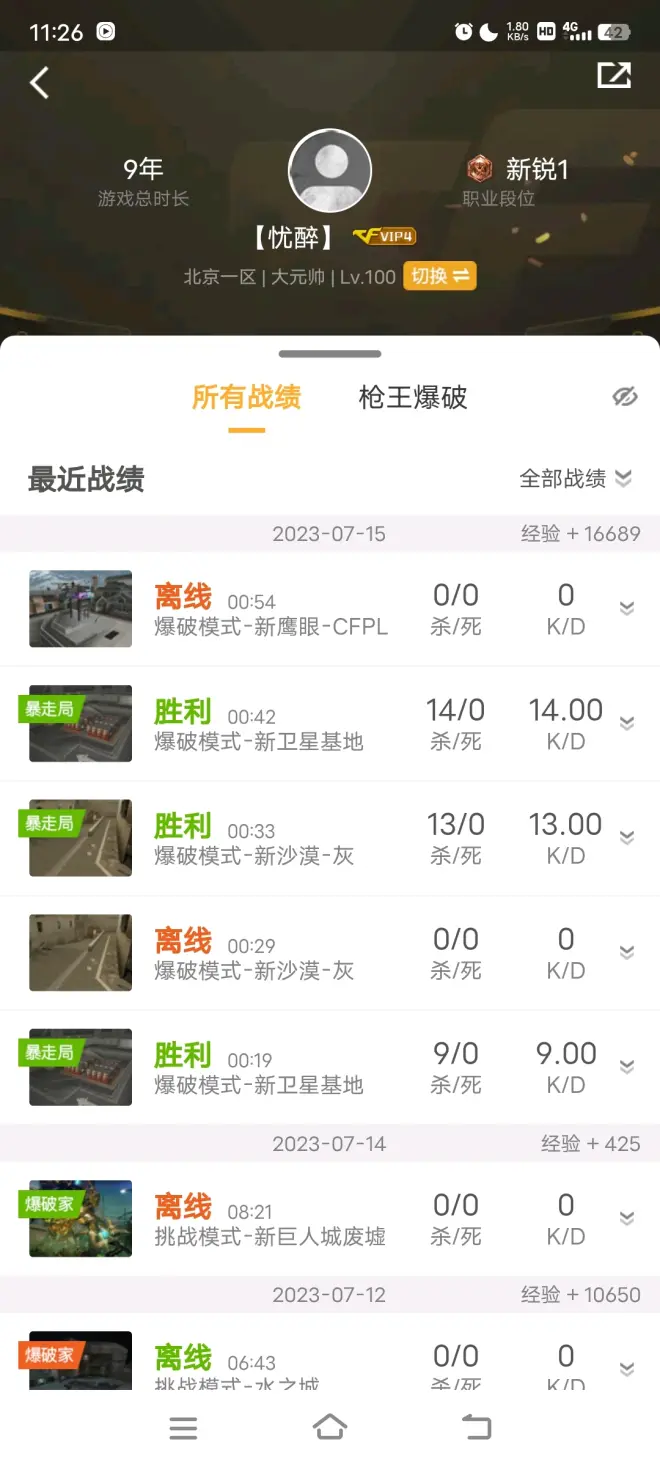Go back using the top-left arrow
This screenshot has height=1467, width=660.
pyautogui.click(x=40, y=82)
